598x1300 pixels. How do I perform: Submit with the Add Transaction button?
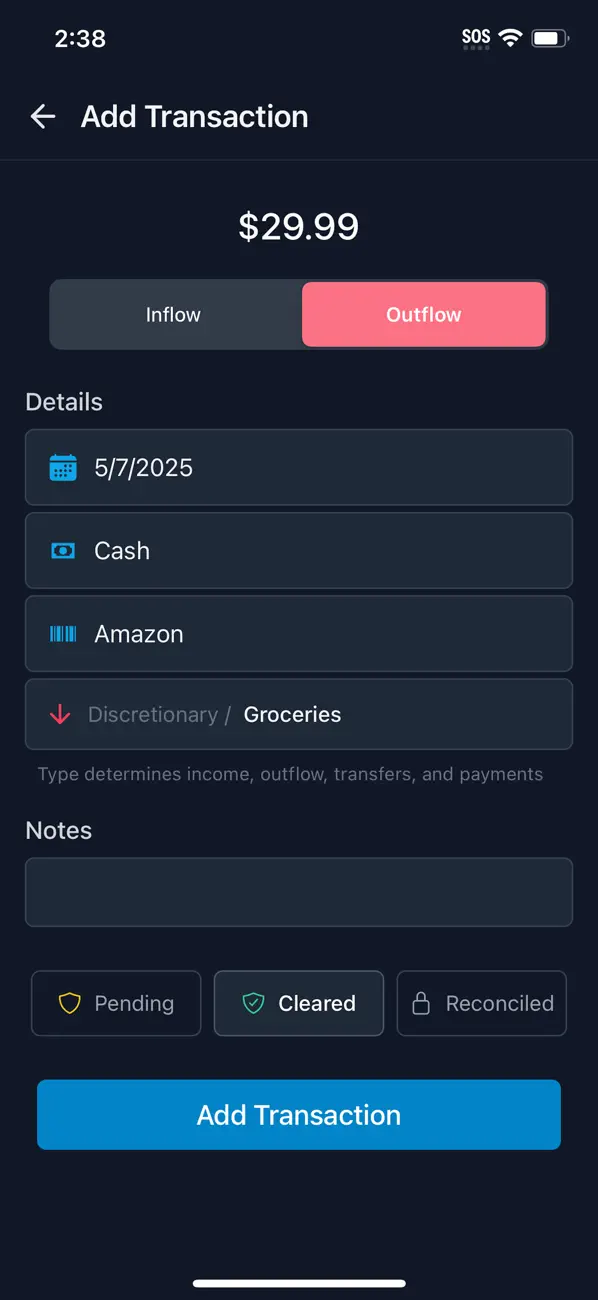[299, 1115]
